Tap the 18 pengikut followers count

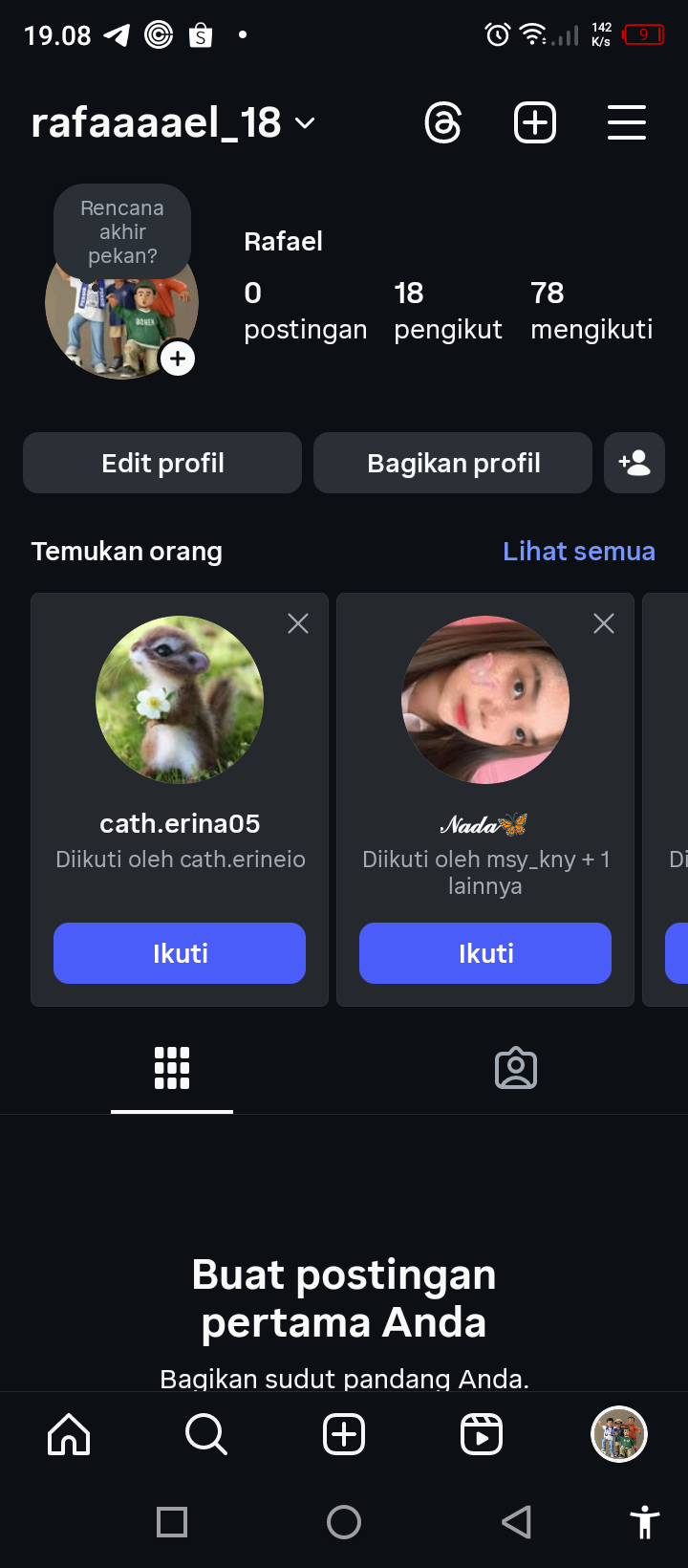447,310
